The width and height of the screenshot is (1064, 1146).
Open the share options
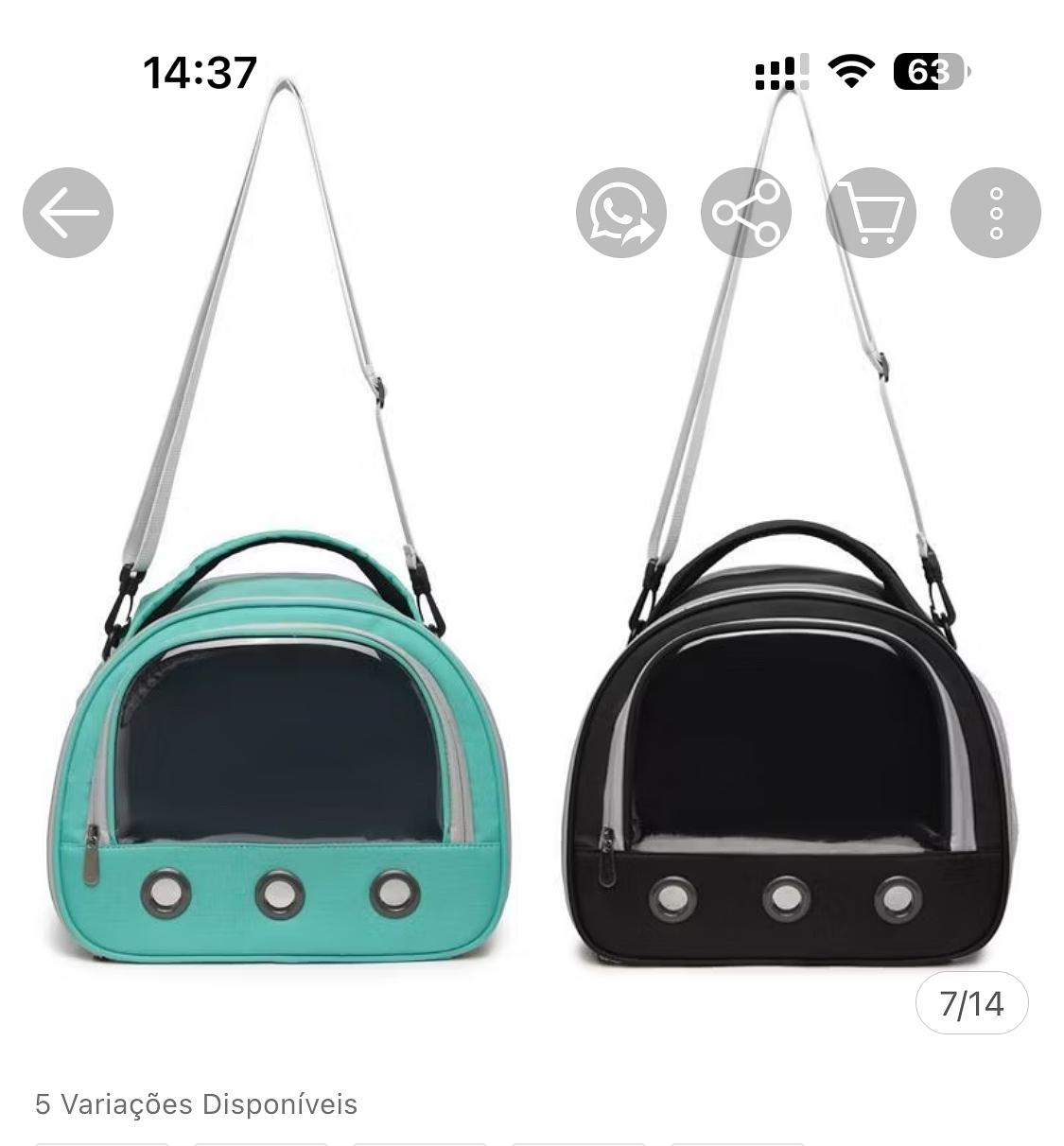[746, 213]
